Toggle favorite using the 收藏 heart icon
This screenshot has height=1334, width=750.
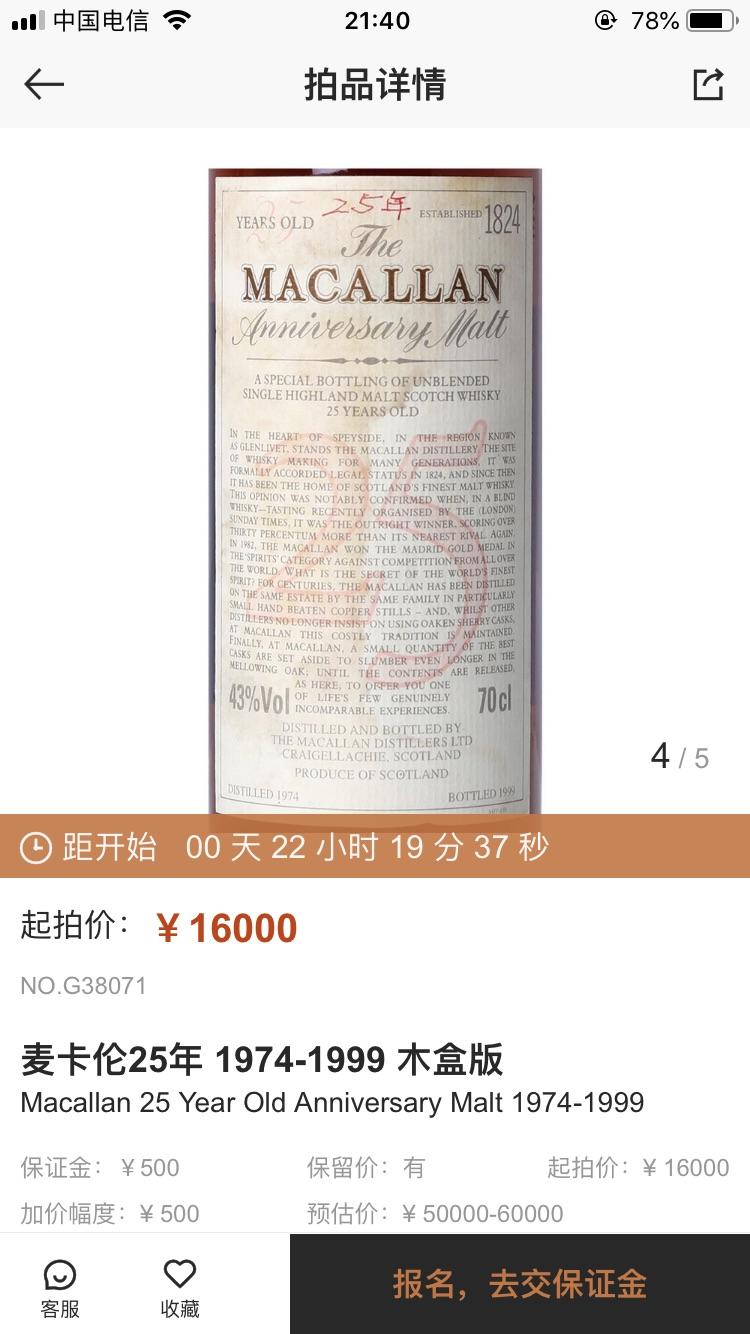coord(178,1284)
